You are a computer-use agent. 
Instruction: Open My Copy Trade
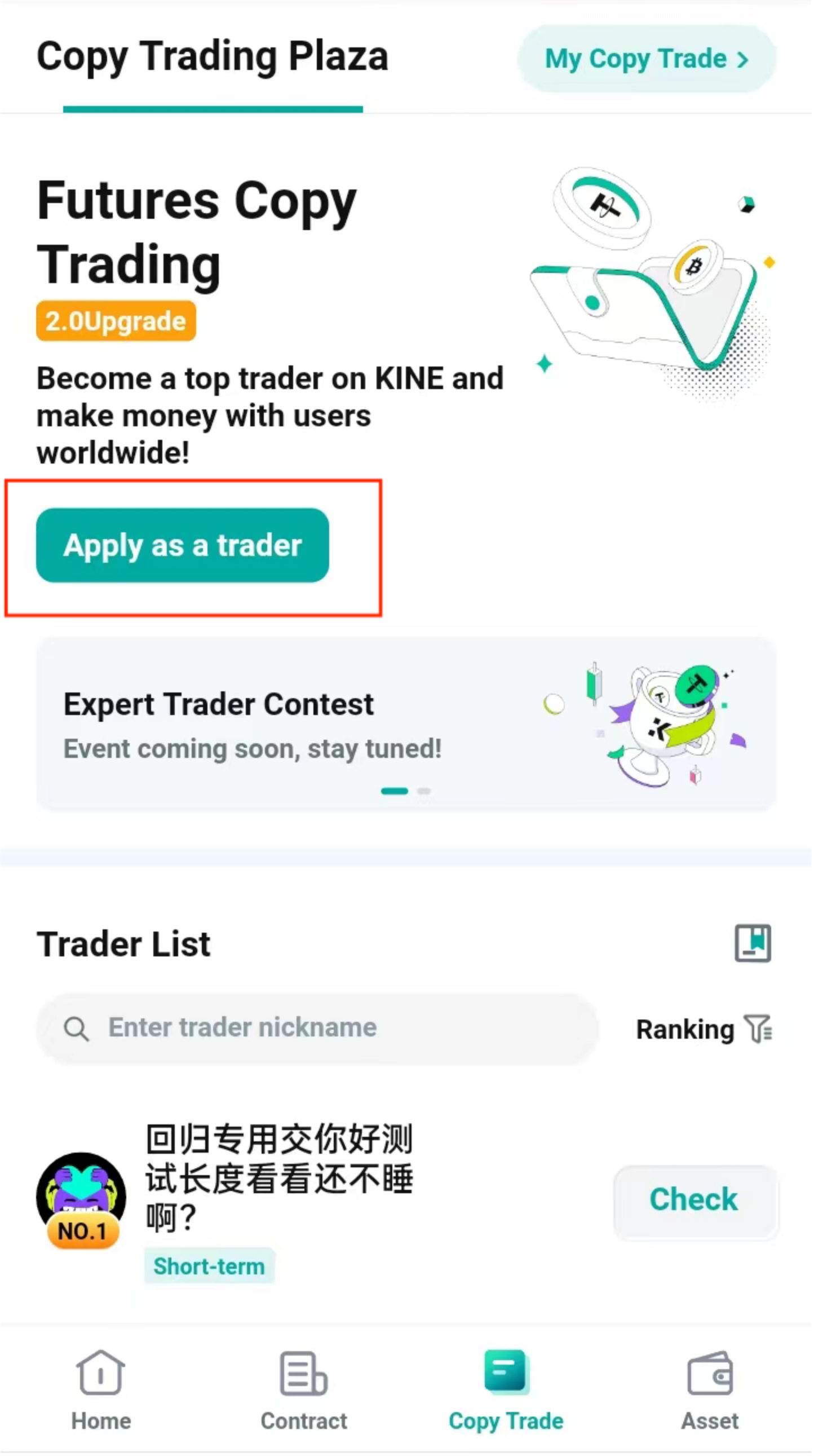click(x=647, y=59)
